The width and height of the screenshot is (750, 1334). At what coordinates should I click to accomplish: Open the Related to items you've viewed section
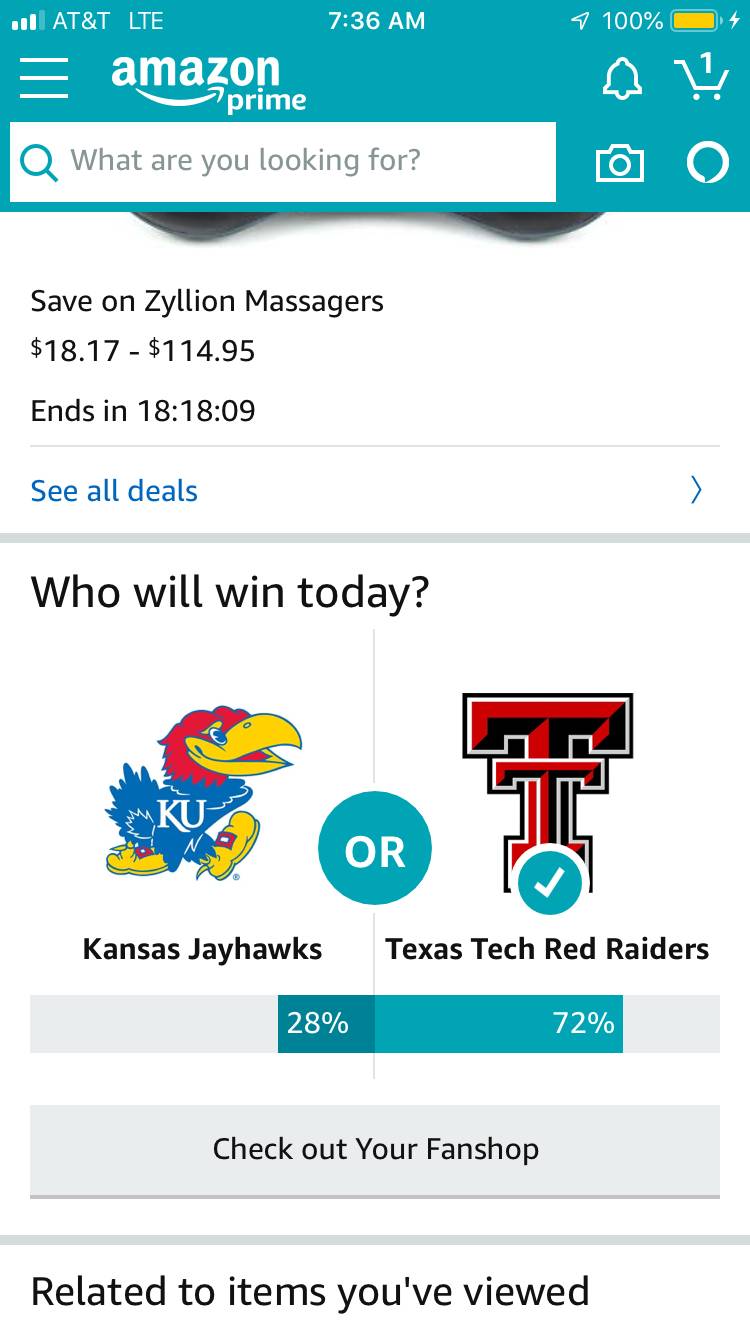pos(310,1290)
